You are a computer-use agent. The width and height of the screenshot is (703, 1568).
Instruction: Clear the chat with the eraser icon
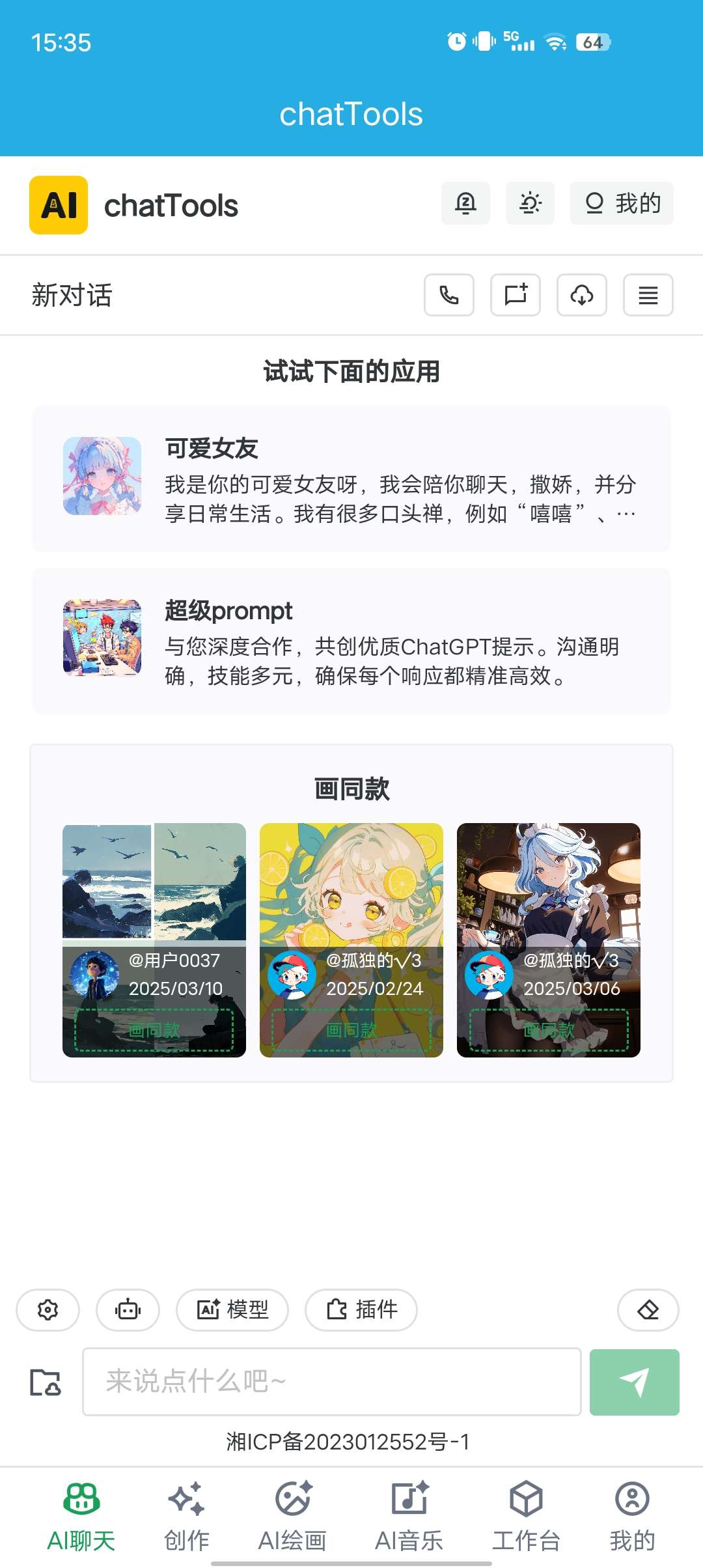[x=648, y=1309]
